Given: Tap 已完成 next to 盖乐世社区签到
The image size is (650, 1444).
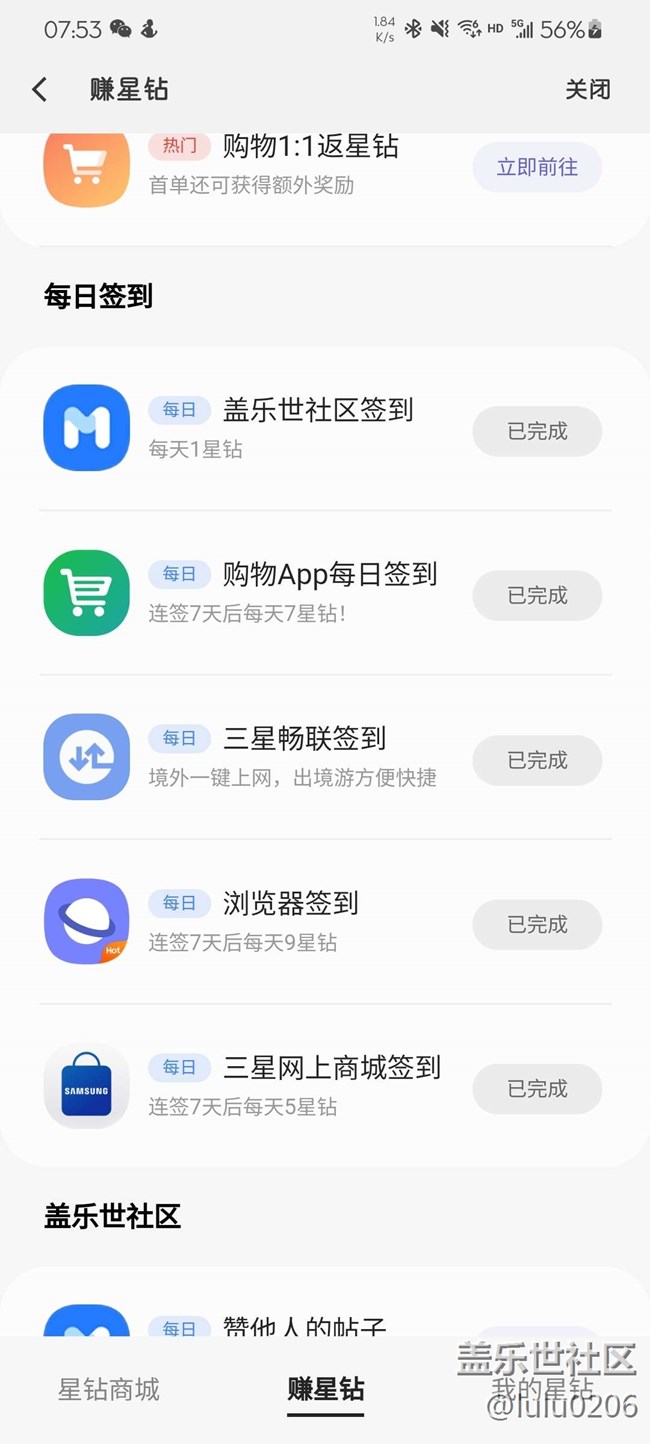Looking at the screenshot, I should pyautogui.click(x=537, y=431).
